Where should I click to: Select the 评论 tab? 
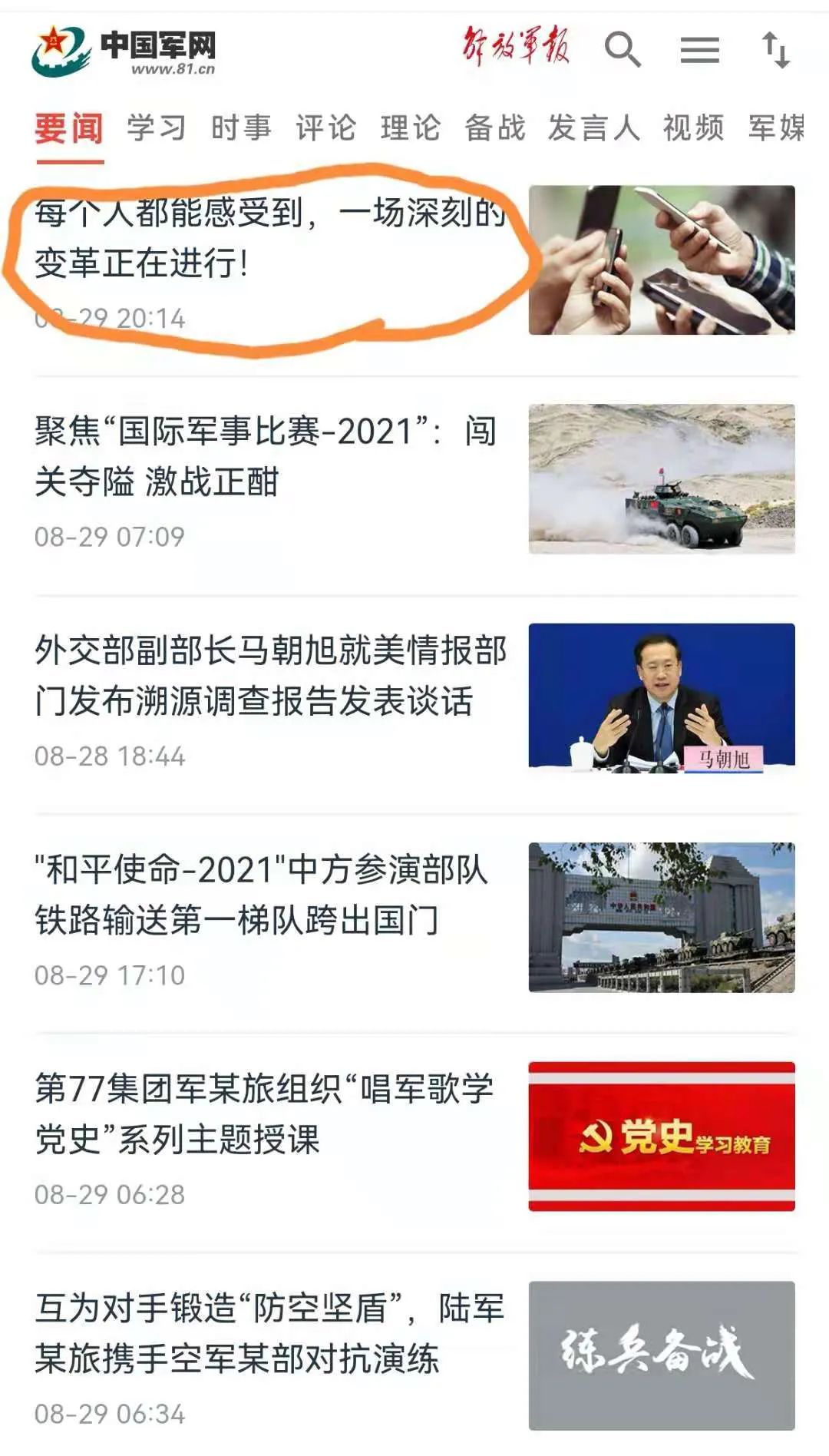pos(325,127)
